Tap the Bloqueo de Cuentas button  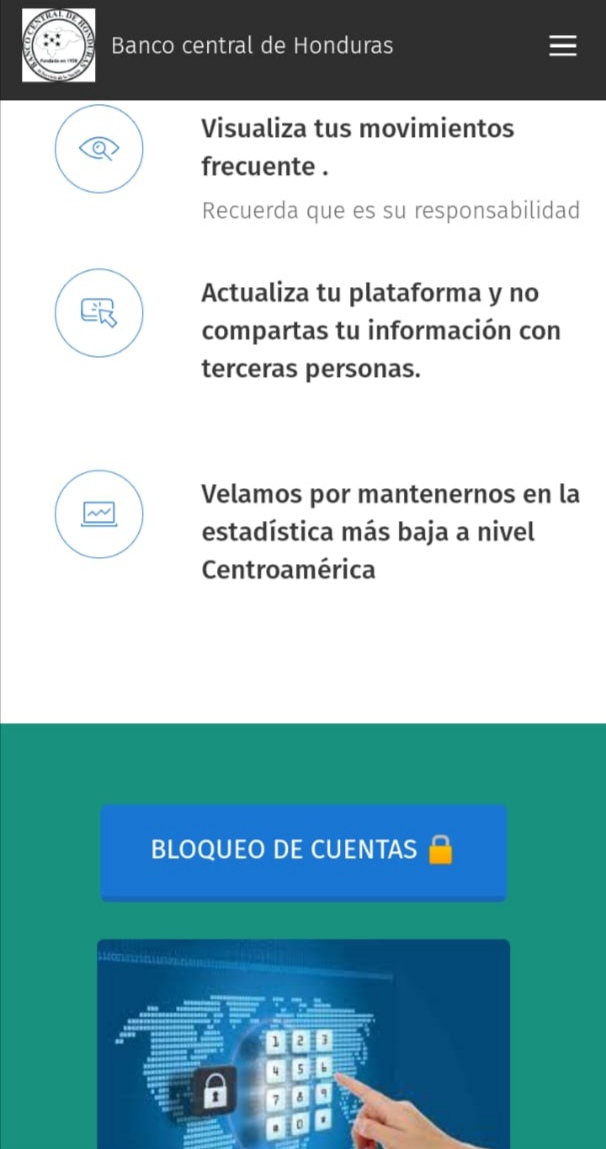tap(303, 852)
